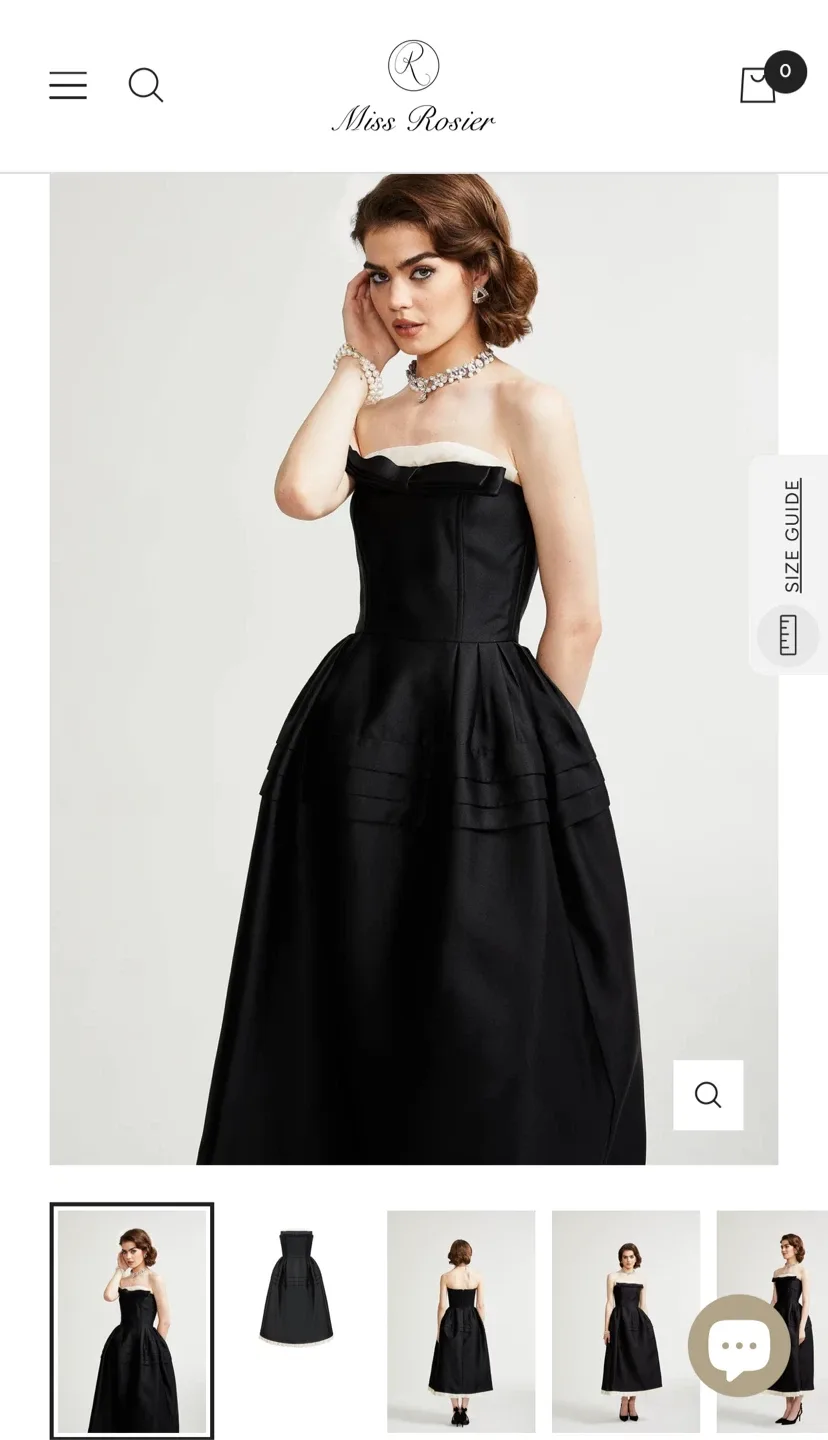Open the Size Guide panel
828x1440 pixels.
pyautogui.click(x=790, y=565)
